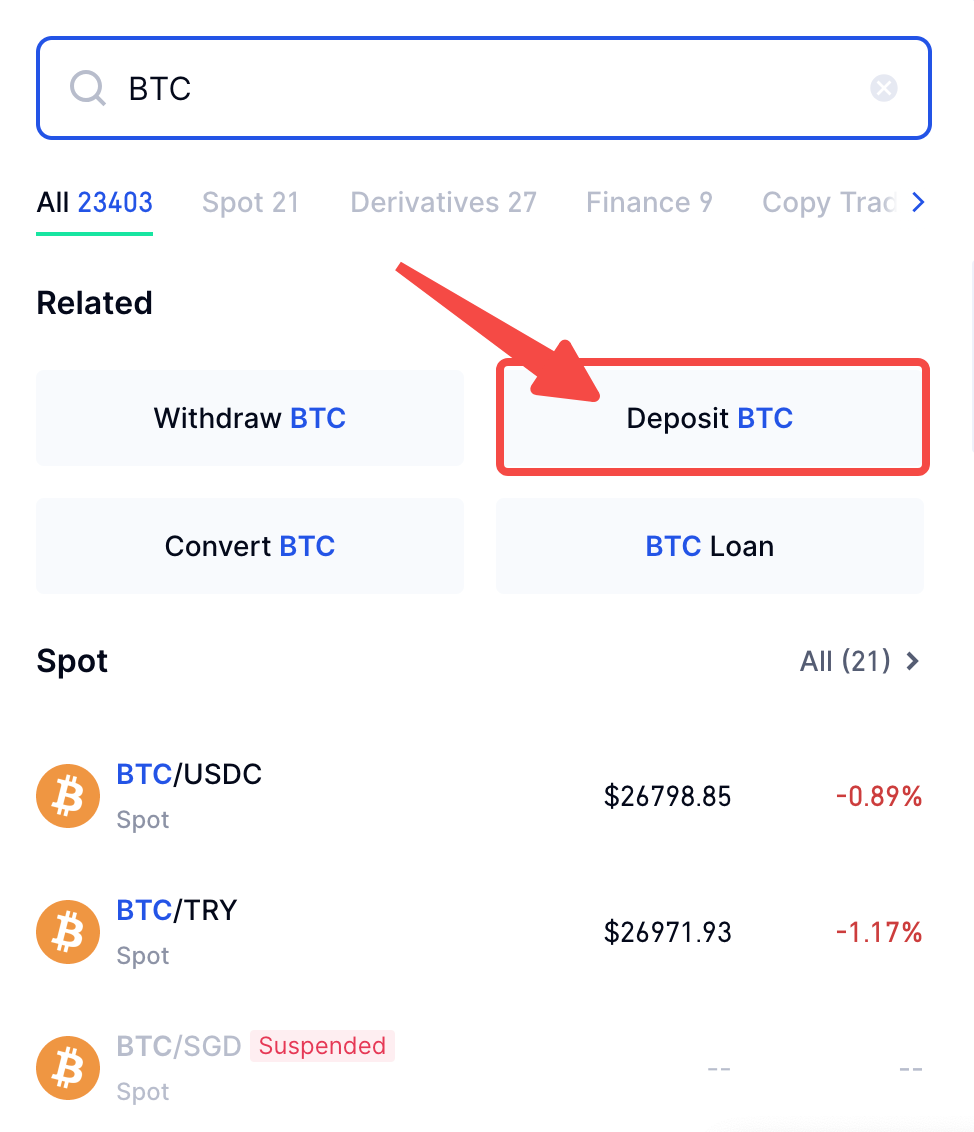Switch to the Spot tab
The width and height of the screenshot is (974, 1132).
250,203
